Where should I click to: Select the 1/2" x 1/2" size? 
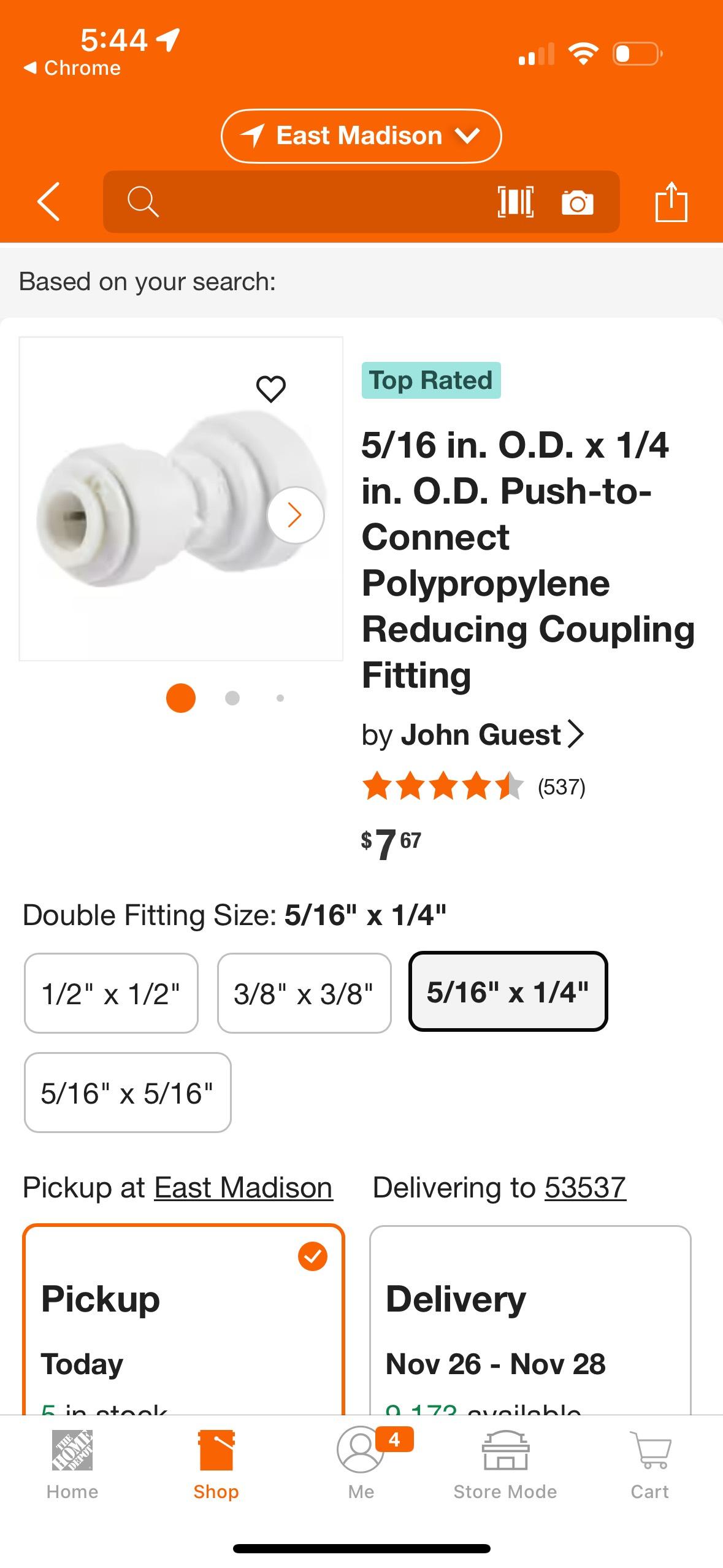pyautogui.click(x=111, y=993)
